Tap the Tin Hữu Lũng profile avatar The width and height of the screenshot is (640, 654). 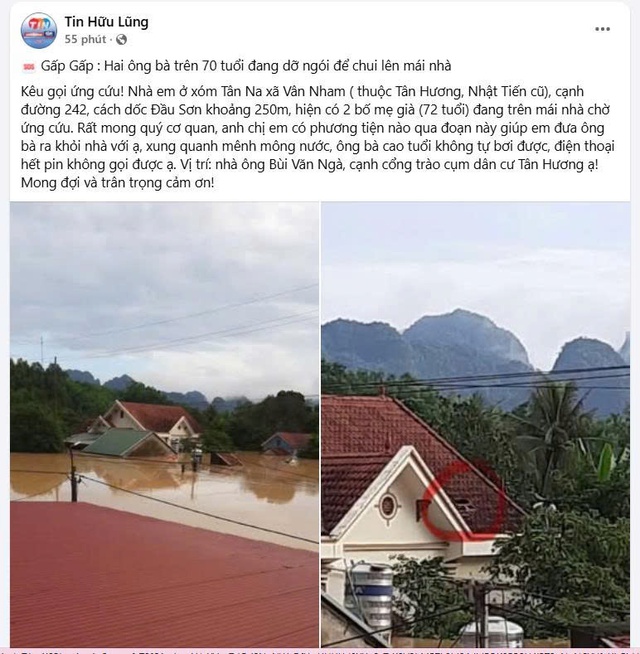click(x=38, y=30)
